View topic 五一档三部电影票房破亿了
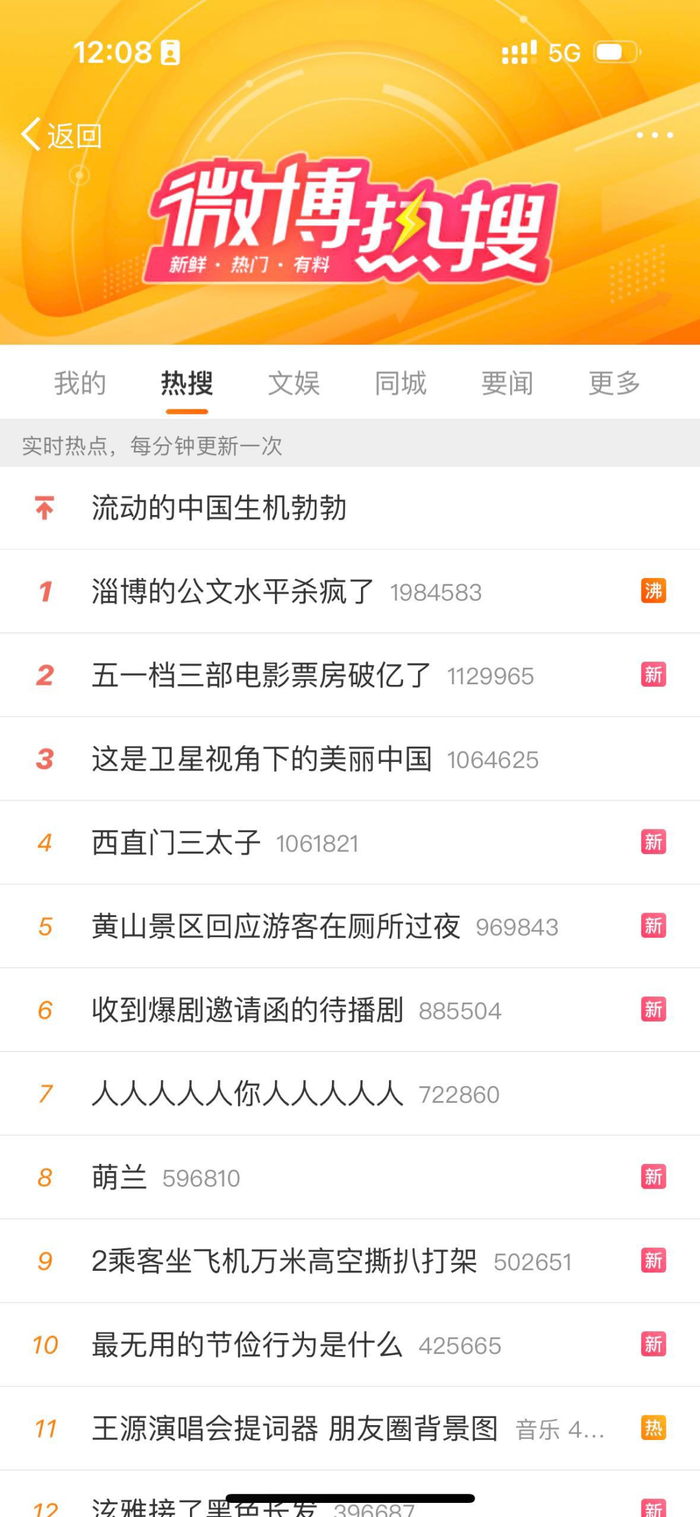 [x=262, y=676]
